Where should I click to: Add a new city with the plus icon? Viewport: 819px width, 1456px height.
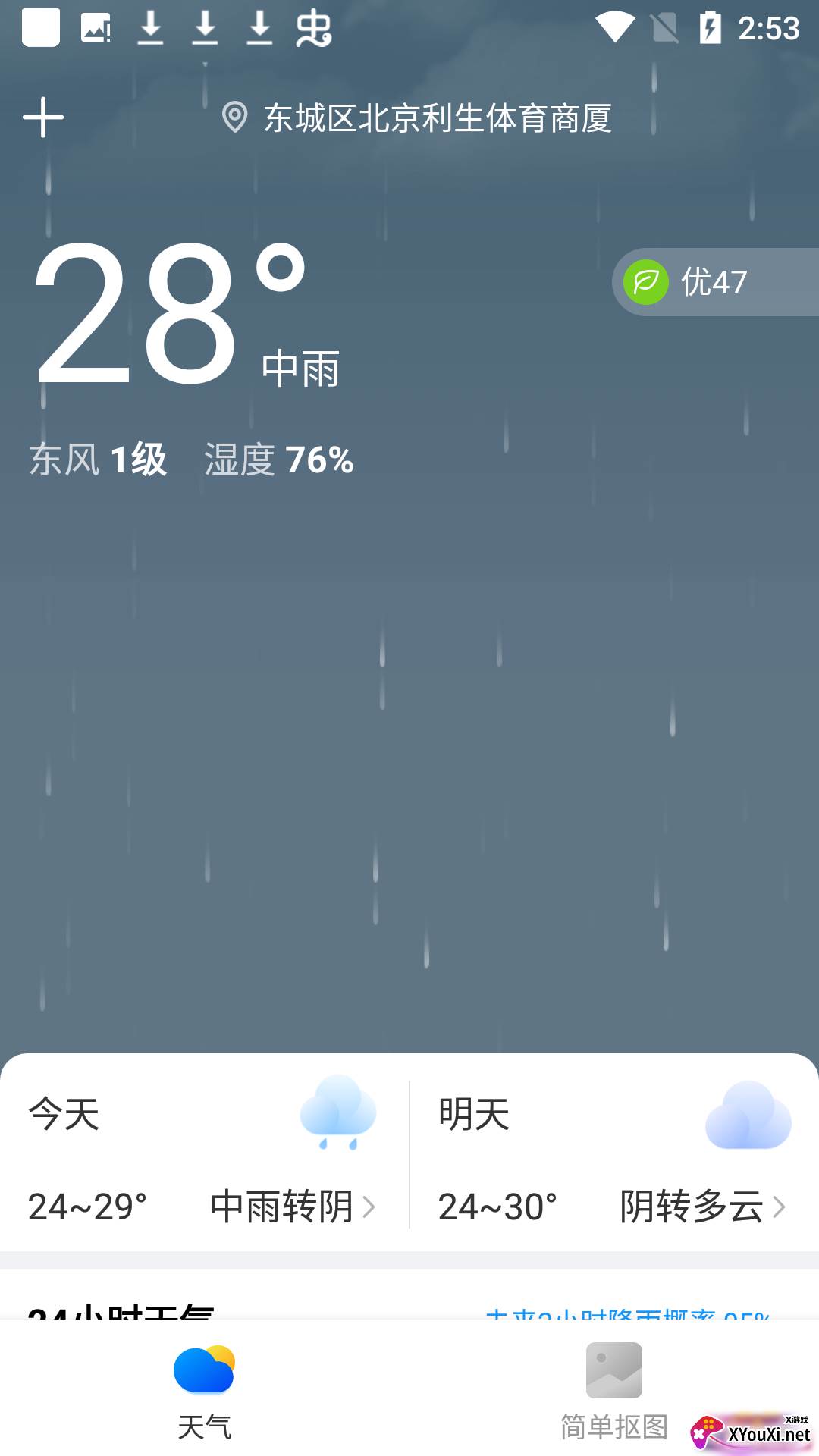tap(43, 118)
